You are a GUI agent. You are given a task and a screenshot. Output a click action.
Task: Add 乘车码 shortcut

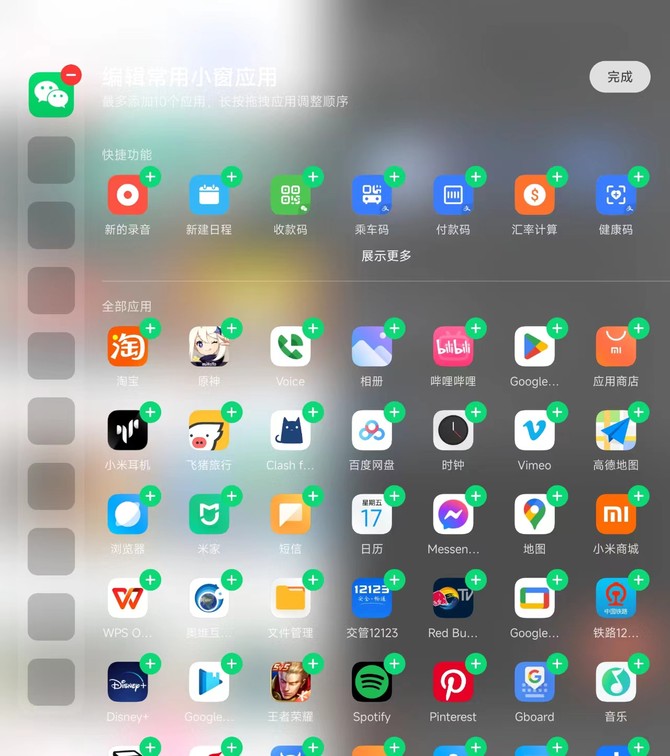[x=394, y=177]
